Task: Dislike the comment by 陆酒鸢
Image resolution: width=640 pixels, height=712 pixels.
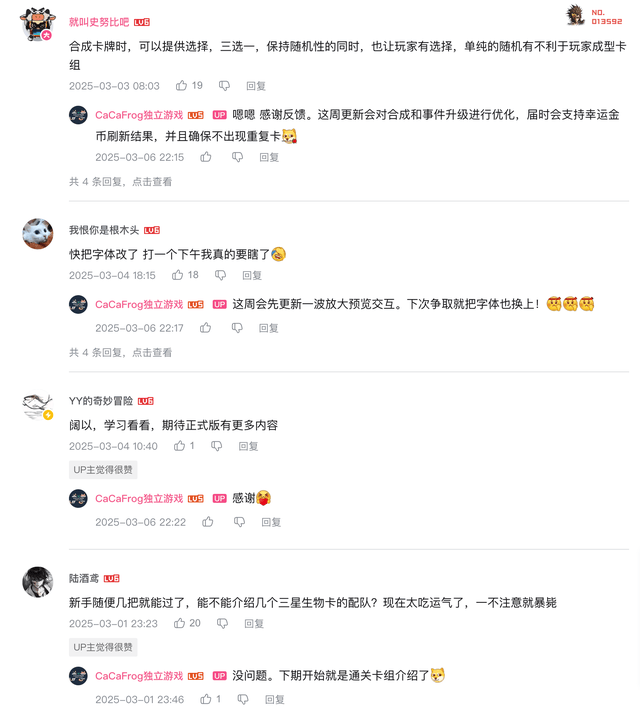Action: pos(224,623)
